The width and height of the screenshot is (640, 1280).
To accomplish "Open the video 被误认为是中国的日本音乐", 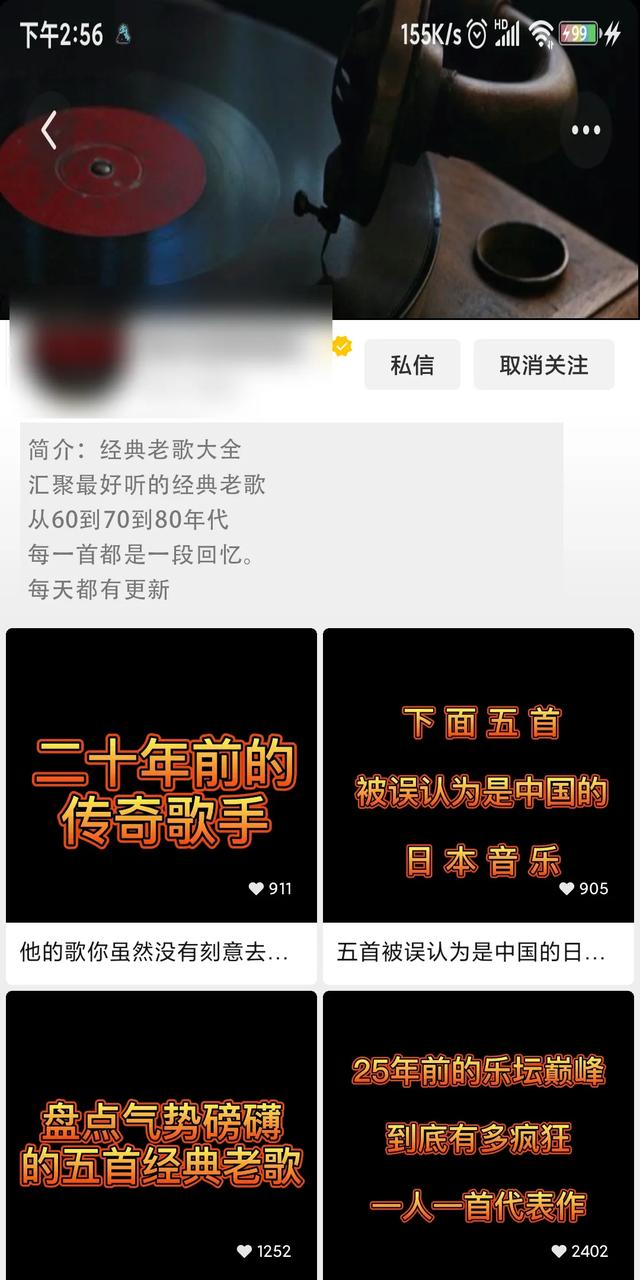I will pyautogui.click(x=478, y=776).
